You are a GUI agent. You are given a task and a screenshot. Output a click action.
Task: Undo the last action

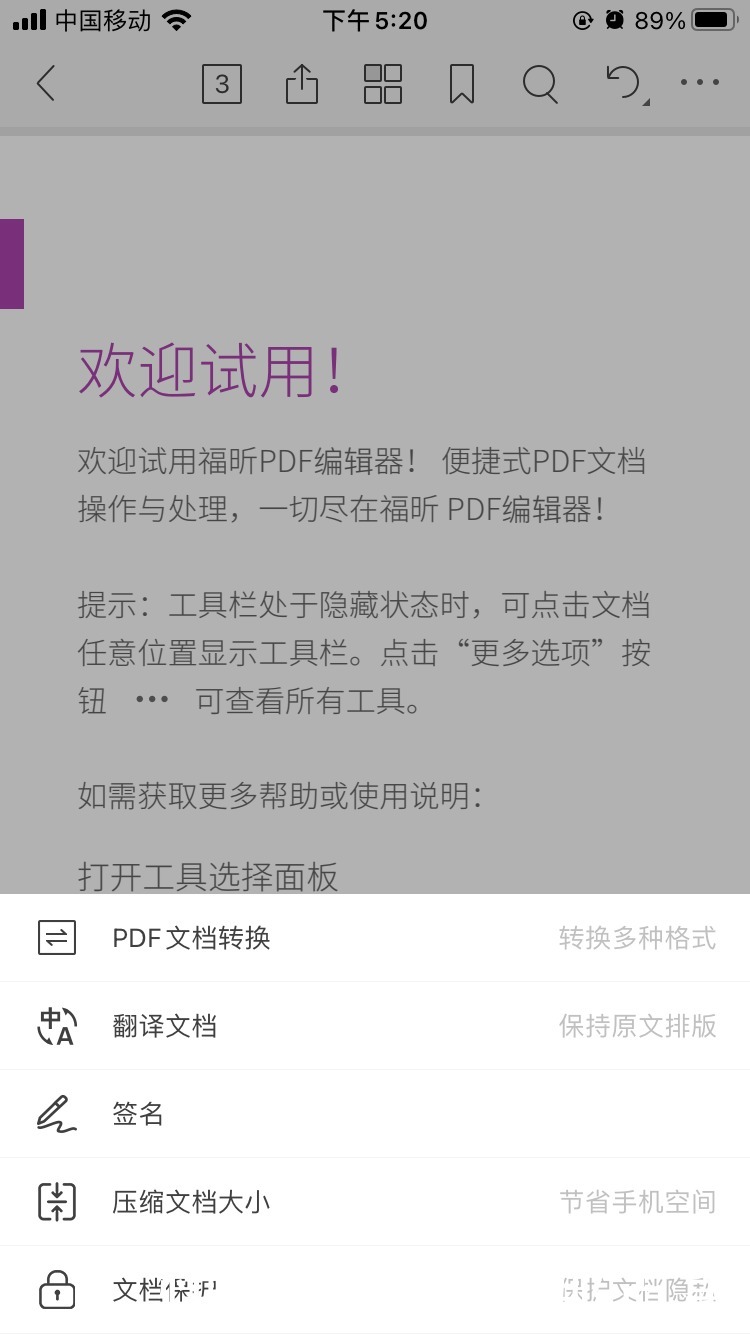point(624,84)
